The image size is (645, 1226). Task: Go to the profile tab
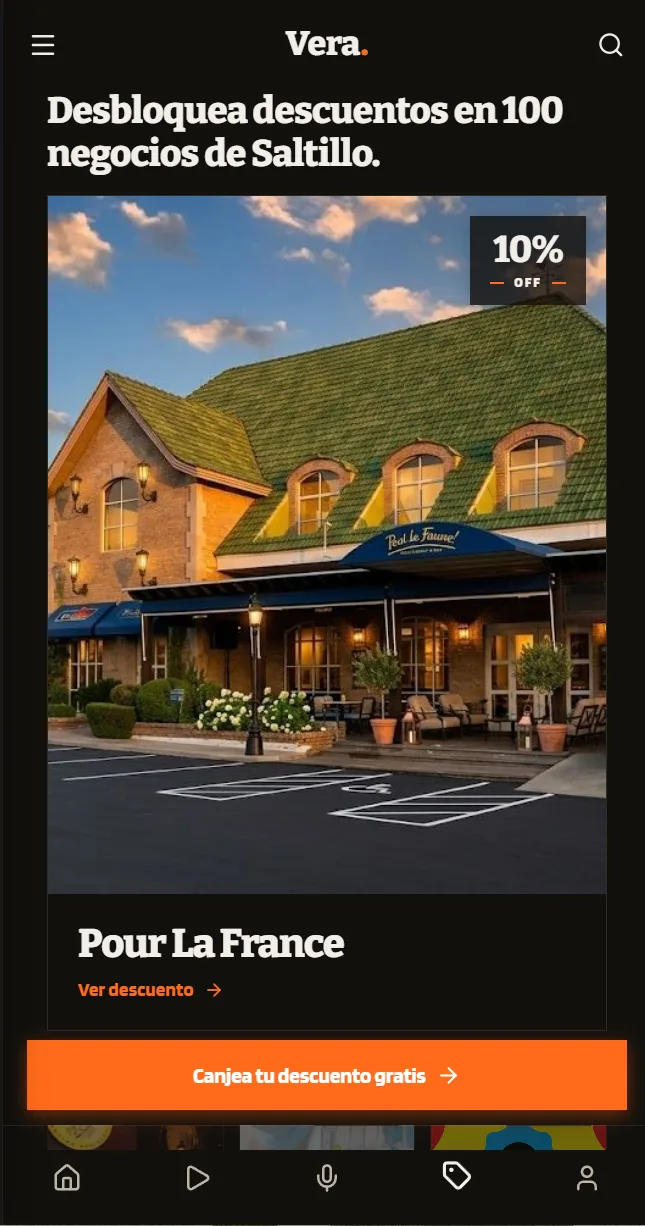pyautogui.click(x=587, y=1178)
